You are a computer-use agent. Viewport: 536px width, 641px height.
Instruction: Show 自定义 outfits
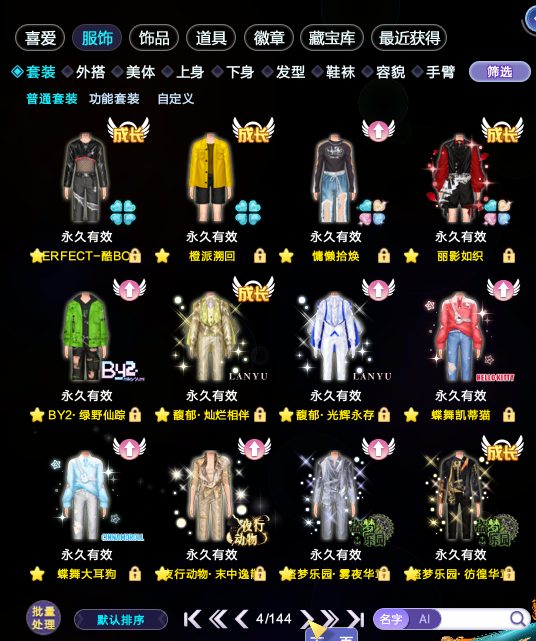[x=175, y=99]
